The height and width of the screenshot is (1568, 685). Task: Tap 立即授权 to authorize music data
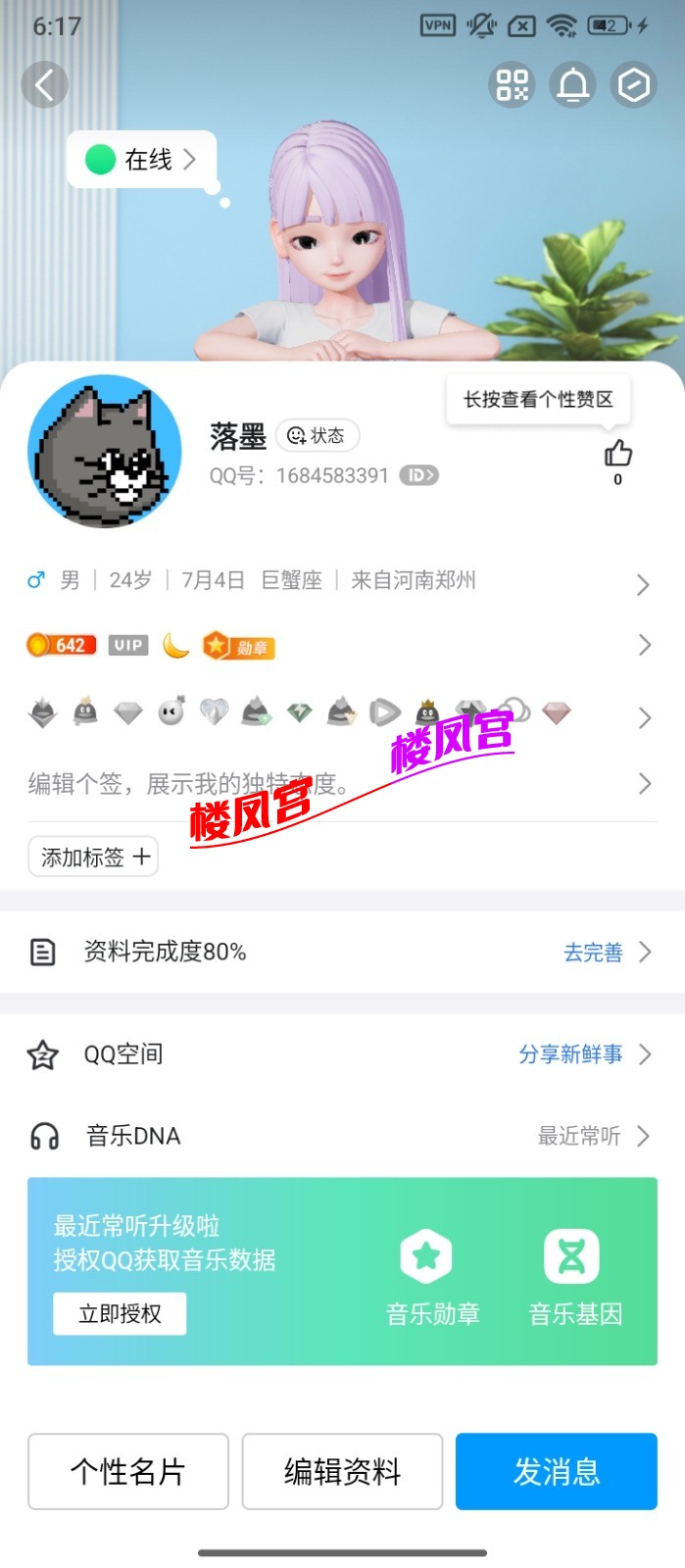point(120,1313)
